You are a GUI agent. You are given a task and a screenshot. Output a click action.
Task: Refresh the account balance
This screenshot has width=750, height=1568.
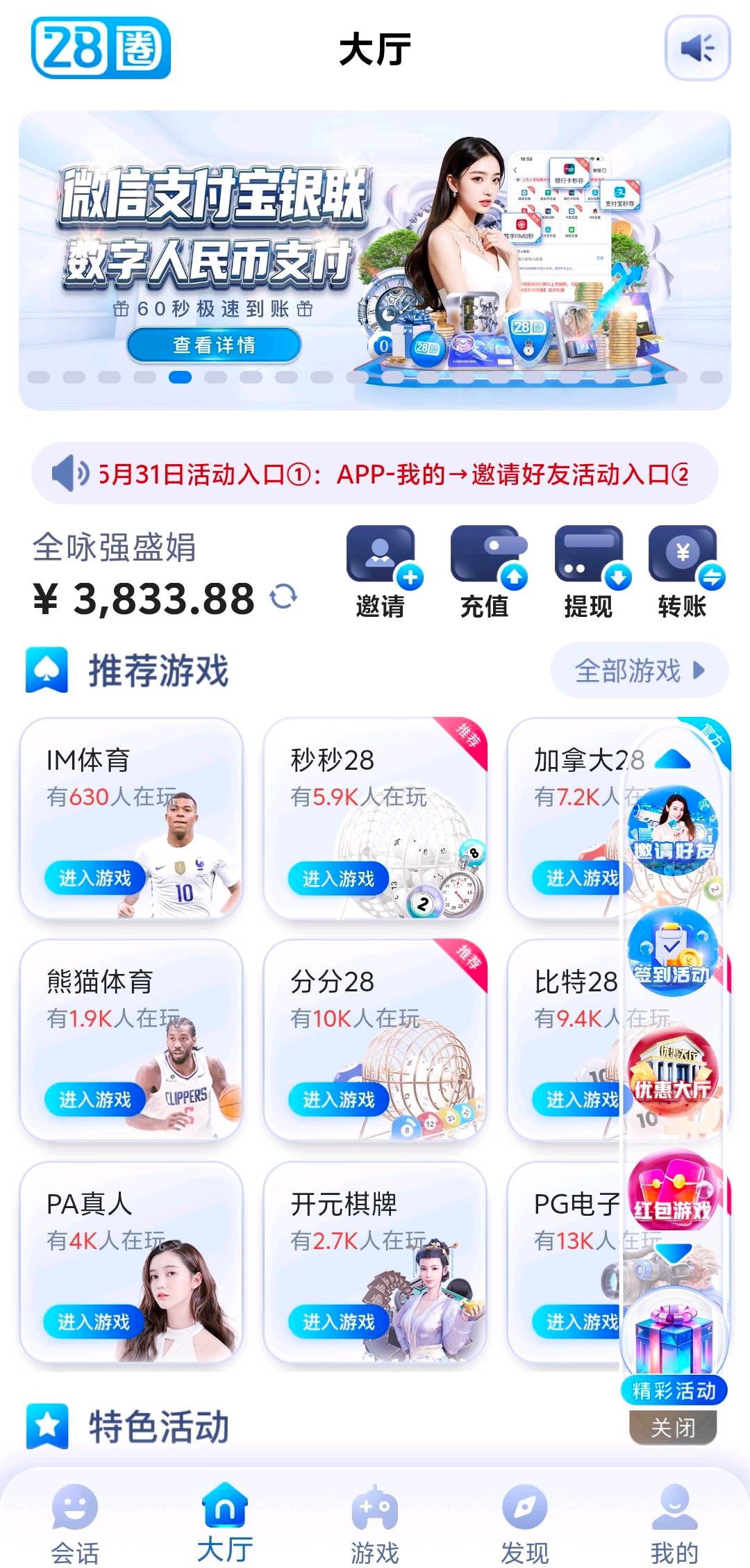[283, 596]
